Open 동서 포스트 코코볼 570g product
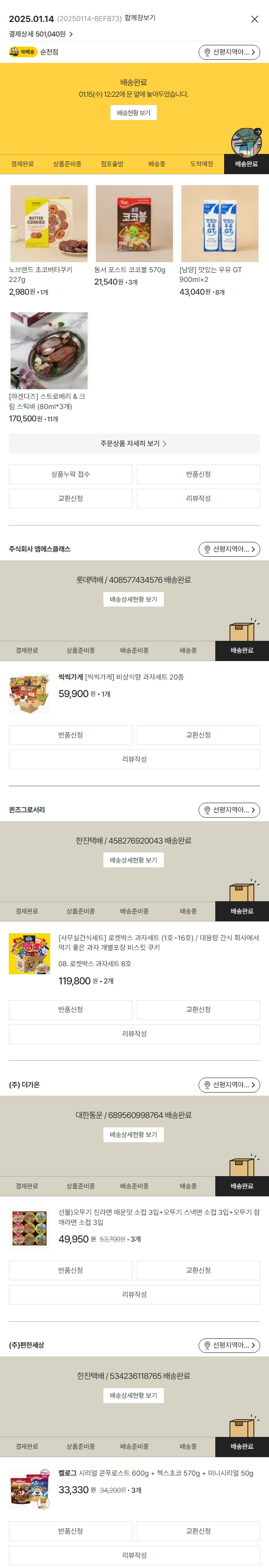Image resolution: width=269 pixels, height=1568 pixels. click(134, 223)
